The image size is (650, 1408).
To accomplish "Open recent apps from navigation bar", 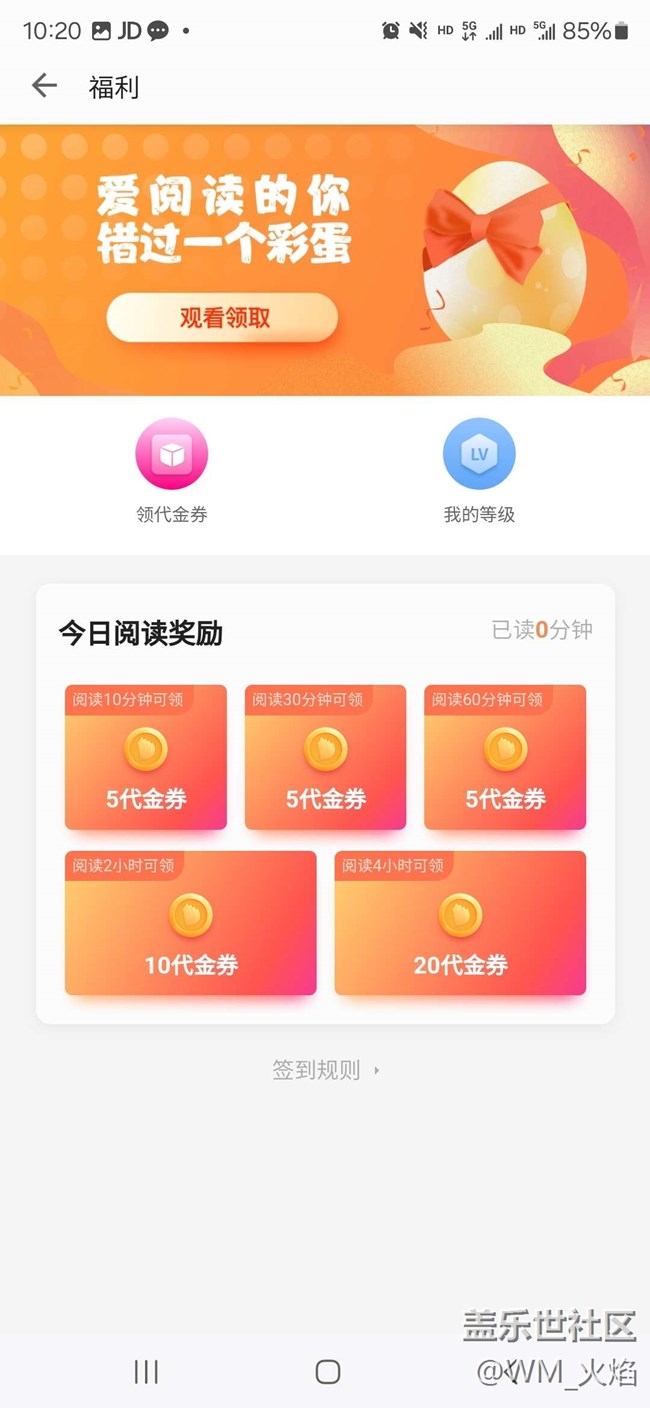I will coord(146,1372).
